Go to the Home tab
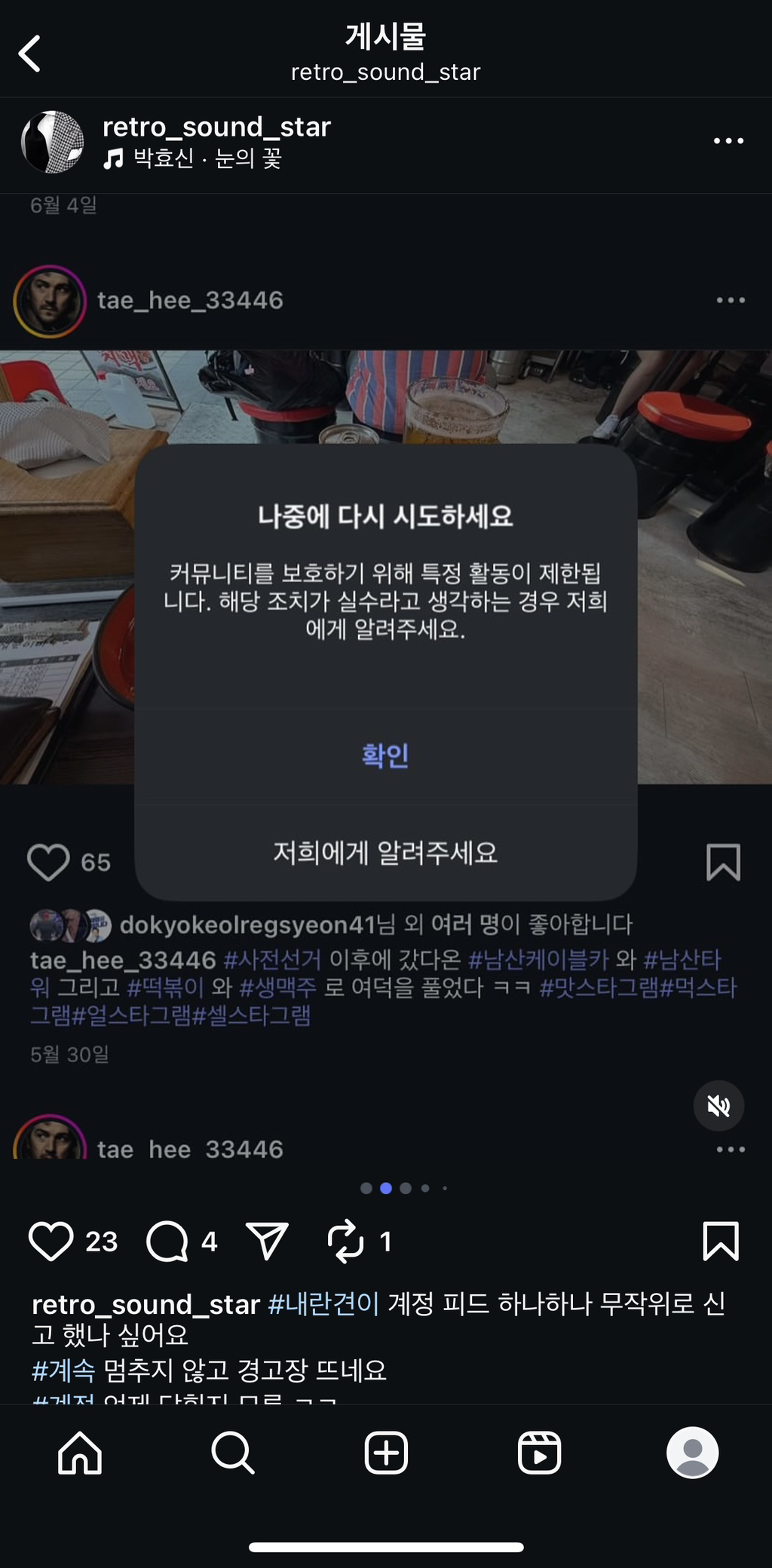Screen dimensions: 772x1568 tap(80, 1453)
